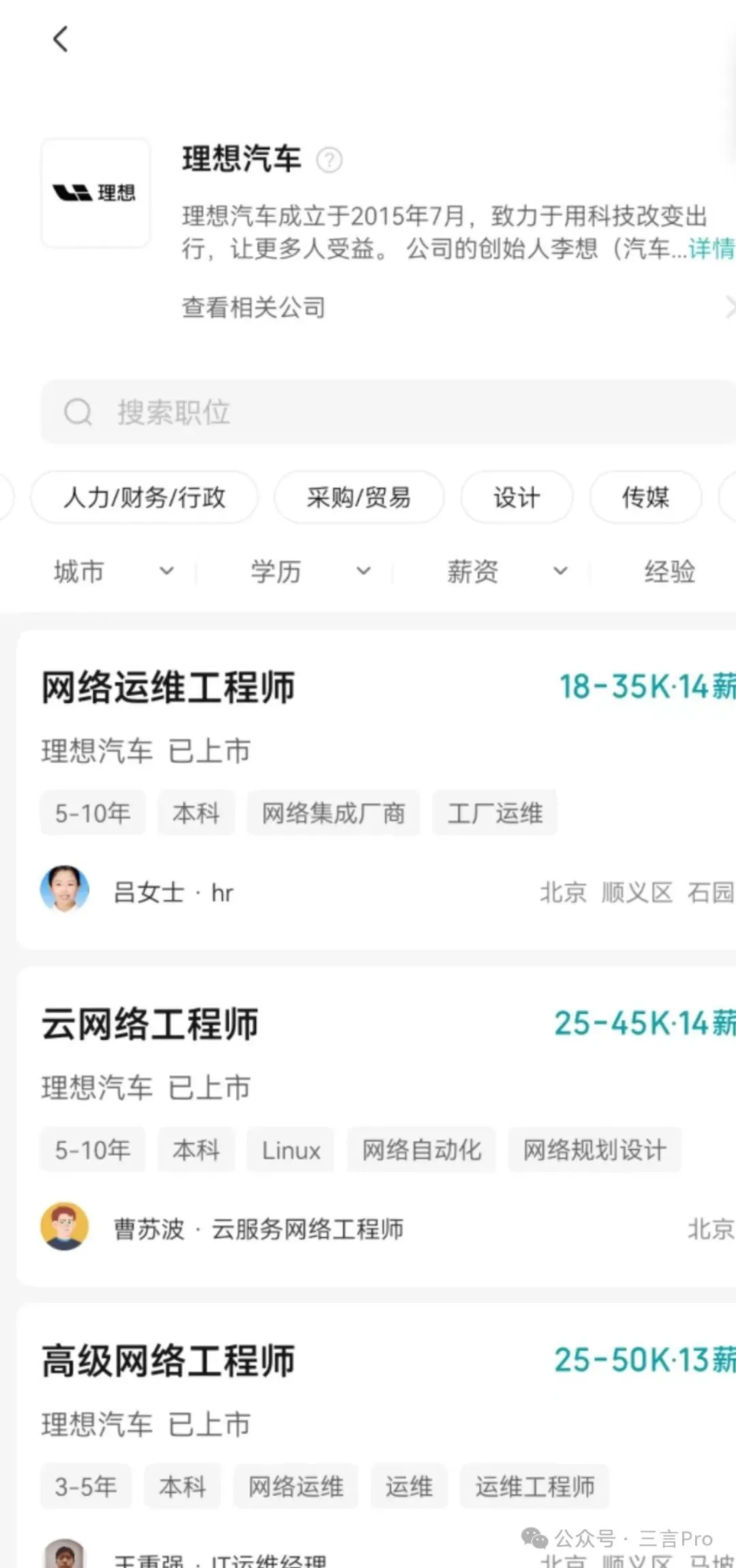
Task: Tap the 搜索职位 search box
Action: tap(388, 412)
